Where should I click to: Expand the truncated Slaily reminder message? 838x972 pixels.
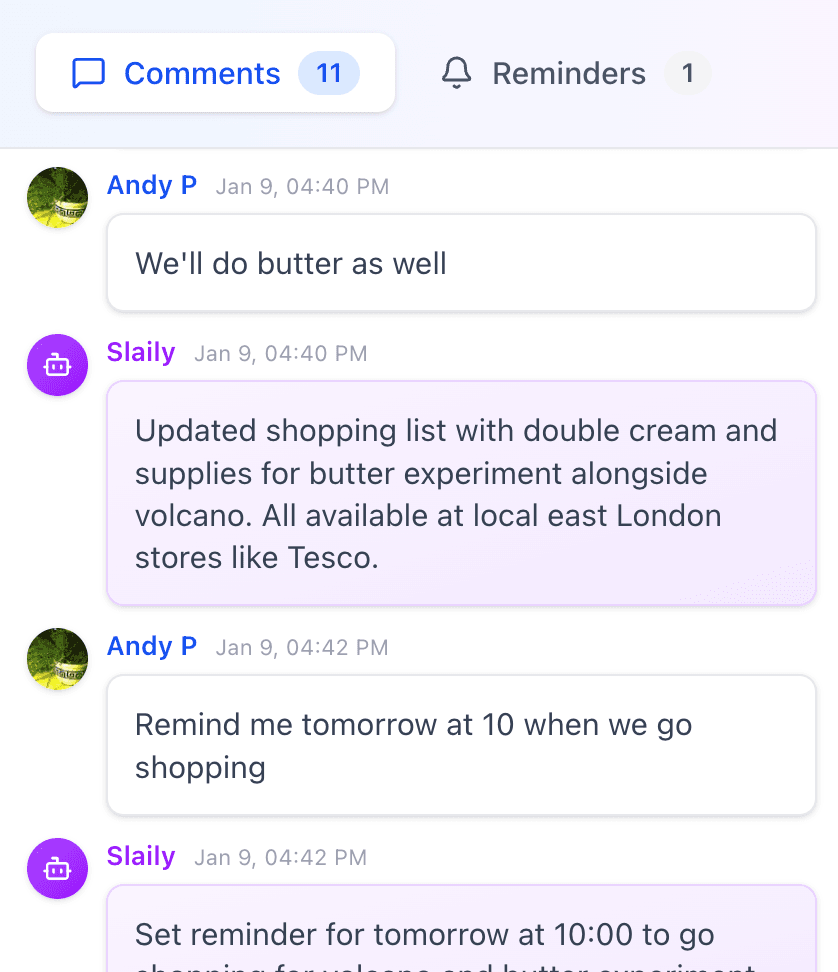pyautogui.click(x=460, y=934)
